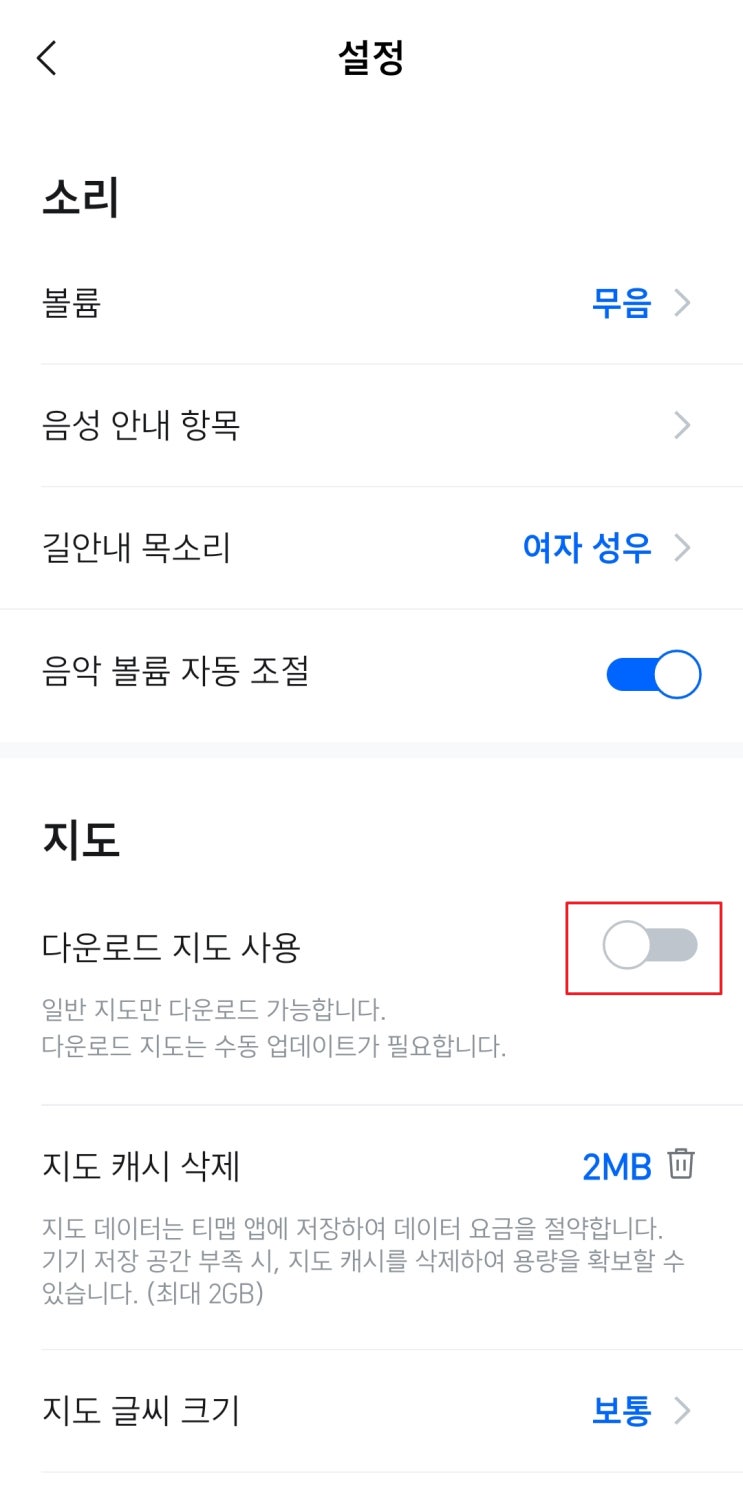The width and height of the screenshot is (743, 1492).
Task: Turn off 음악 볼륨 자동 조절
Action: pyautogui.click(x=653, y=674)
